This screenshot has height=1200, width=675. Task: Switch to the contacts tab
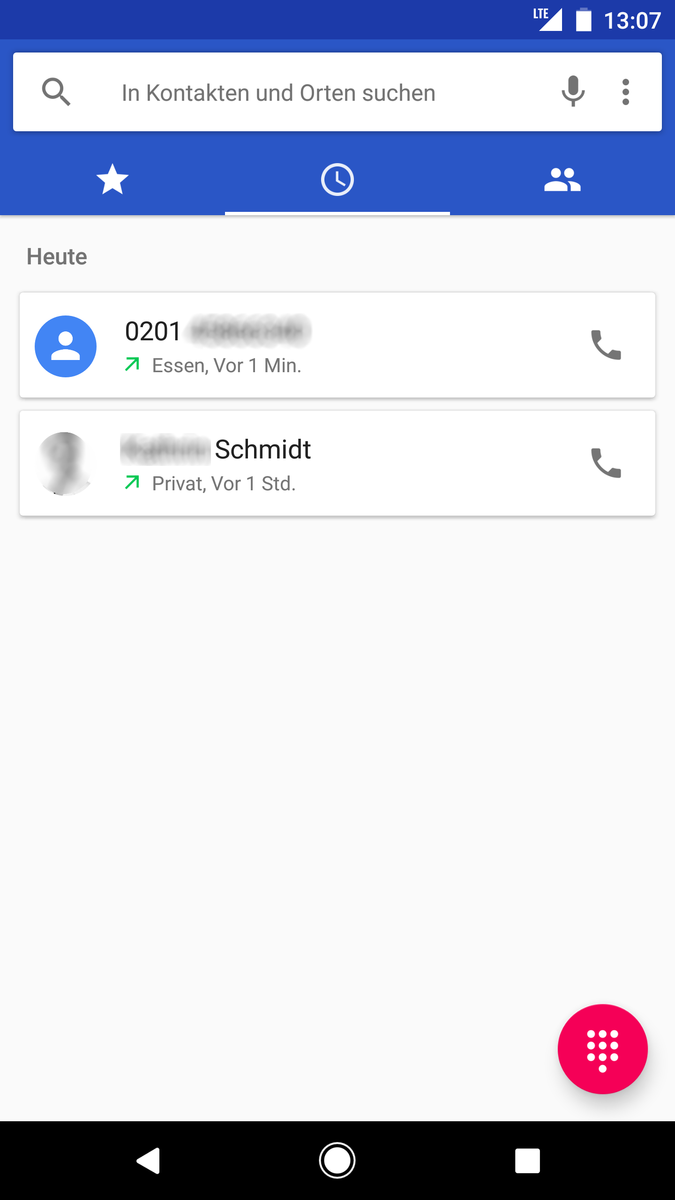[x=562, y=180]
